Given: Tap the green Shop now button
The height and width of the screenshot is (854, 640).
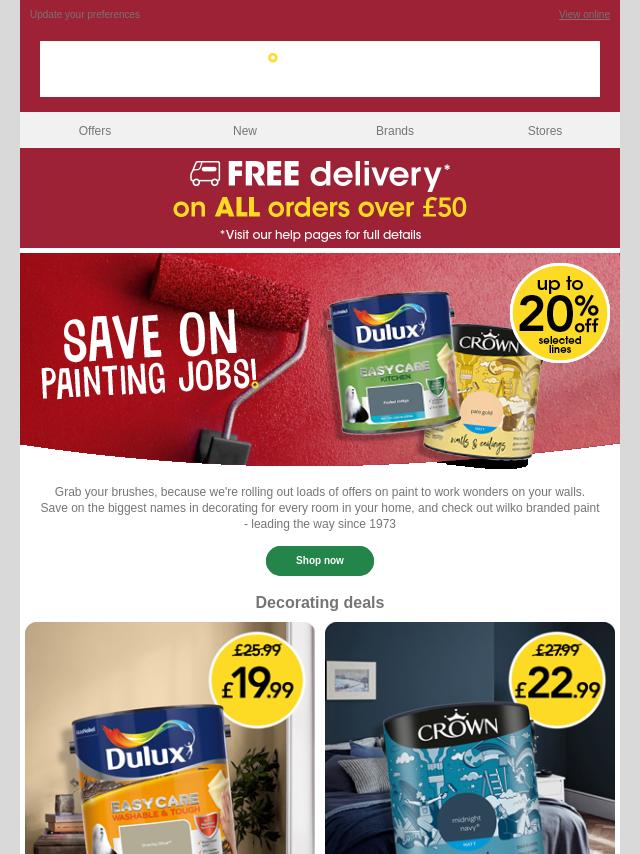Looking at the screenshot, I should (x=320, y=561).
